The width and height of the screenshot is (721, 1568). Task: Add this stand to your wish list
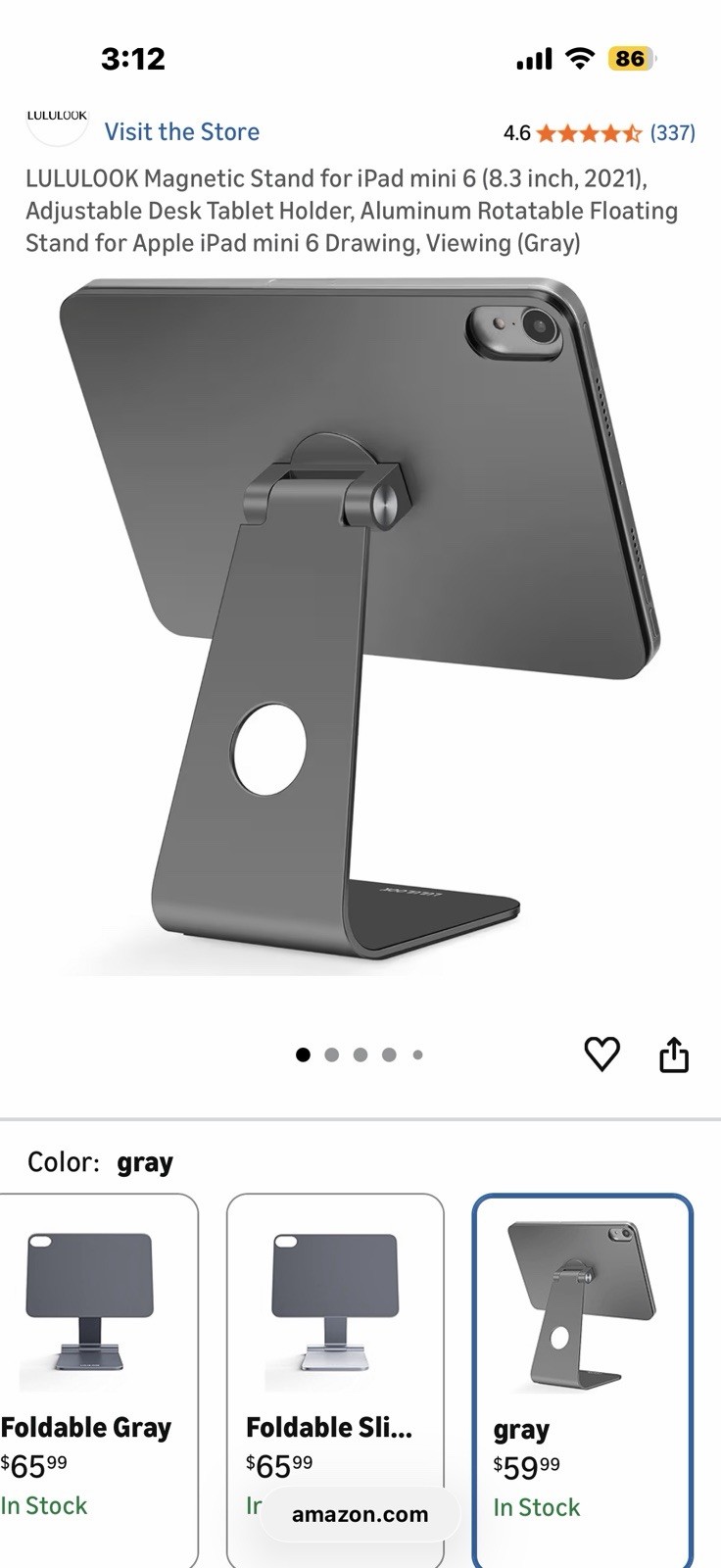click(x=601, y=1054)
